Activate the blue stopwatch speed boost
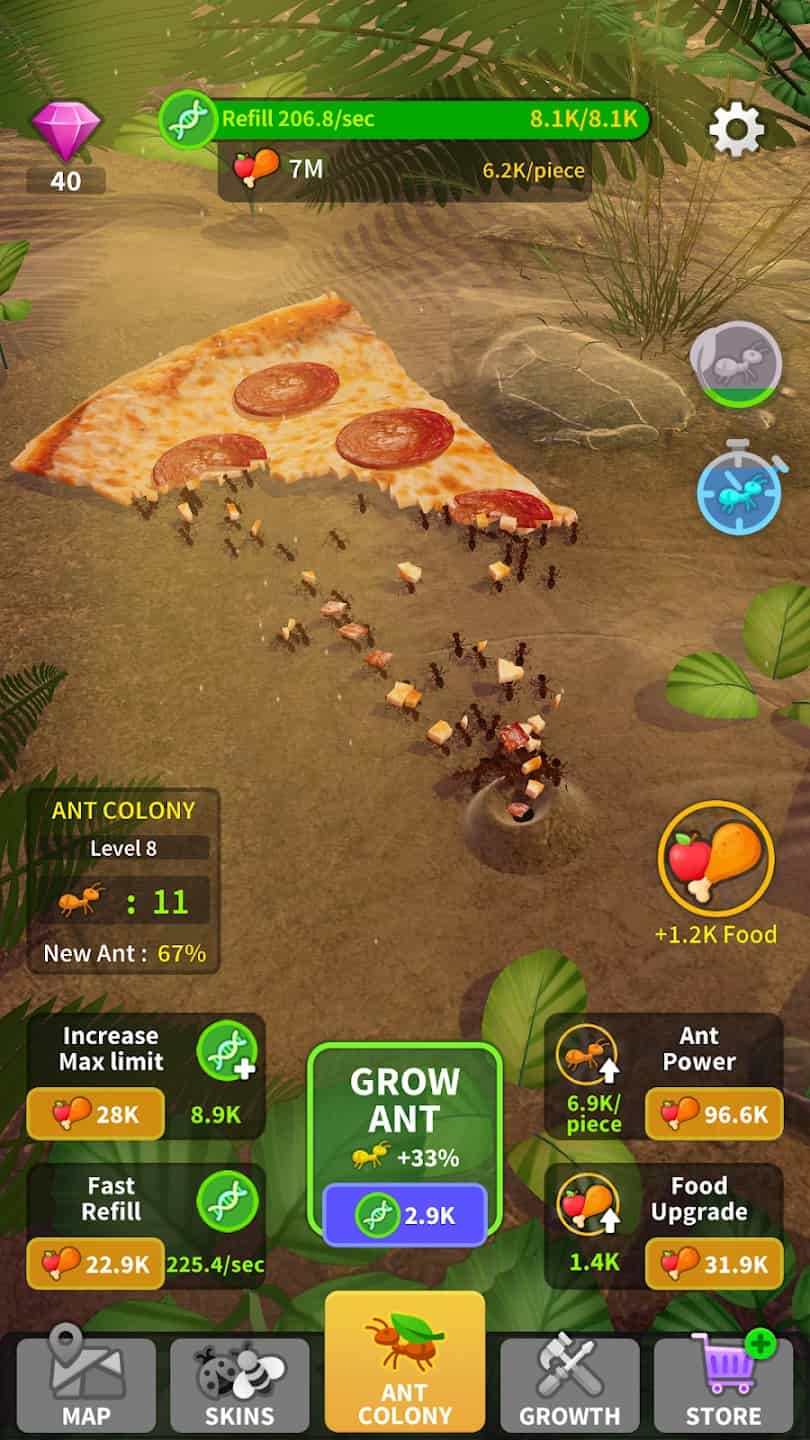The image size is (810, 1440). tap(738, 487)
